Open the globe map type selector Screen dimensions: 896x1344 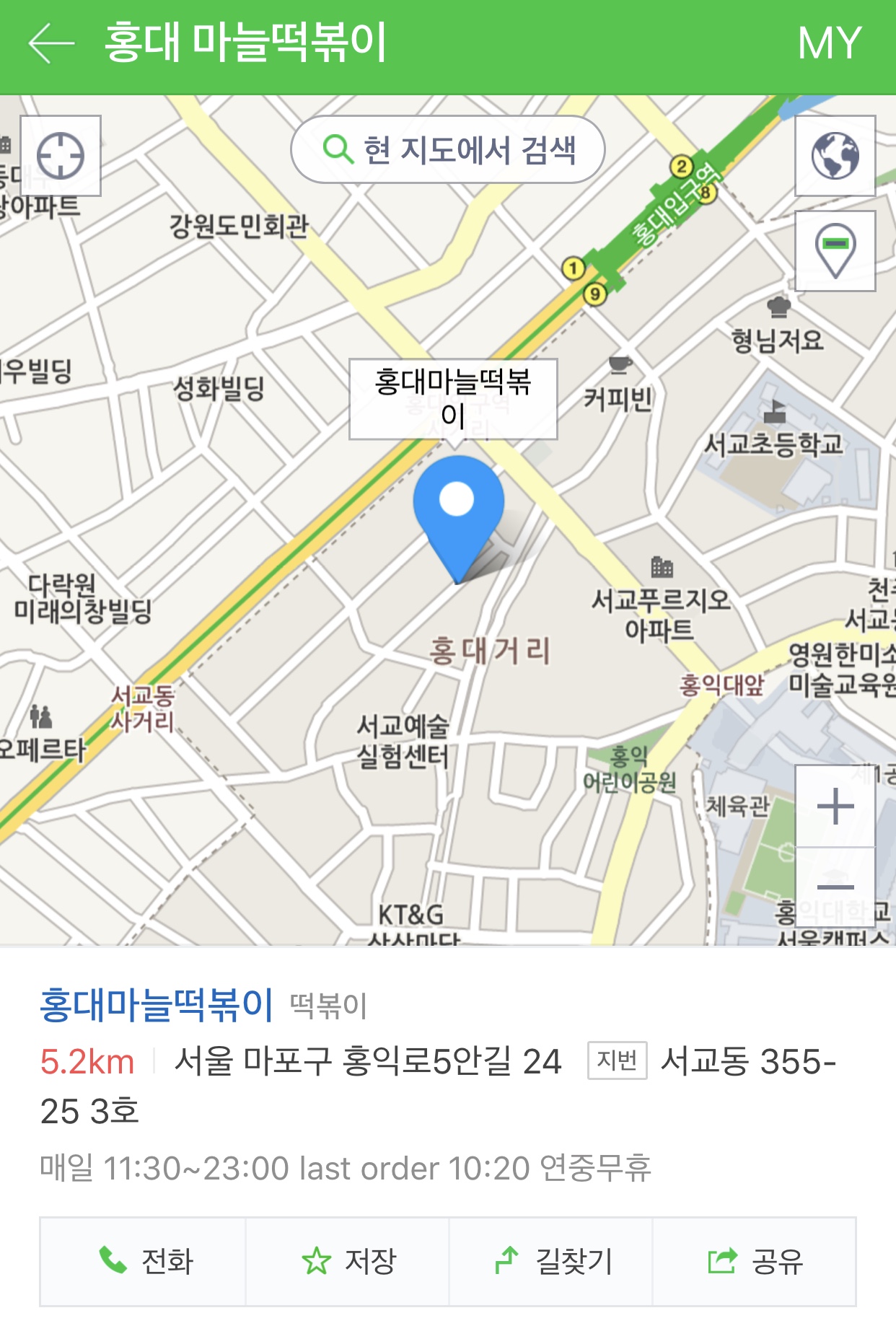point(835,156)
